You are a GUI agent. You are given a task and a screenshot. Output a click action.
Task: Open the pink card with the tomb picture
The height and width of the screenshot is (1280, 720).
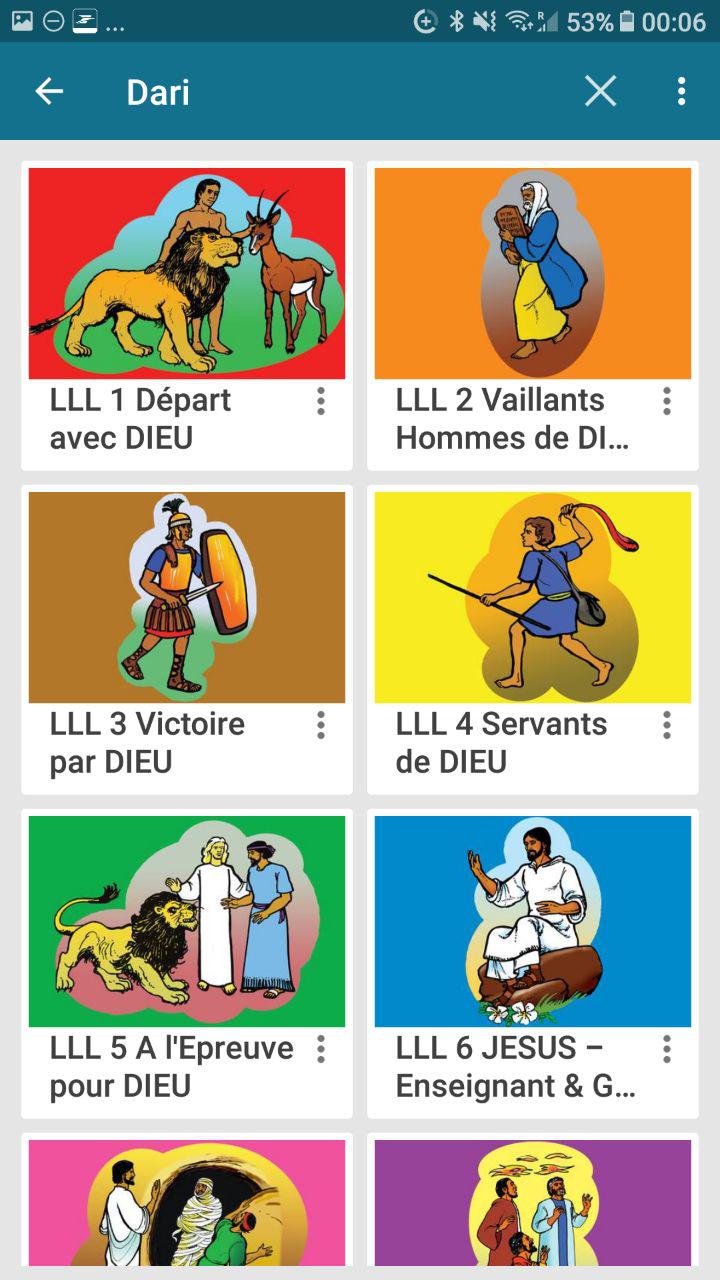187,1205
